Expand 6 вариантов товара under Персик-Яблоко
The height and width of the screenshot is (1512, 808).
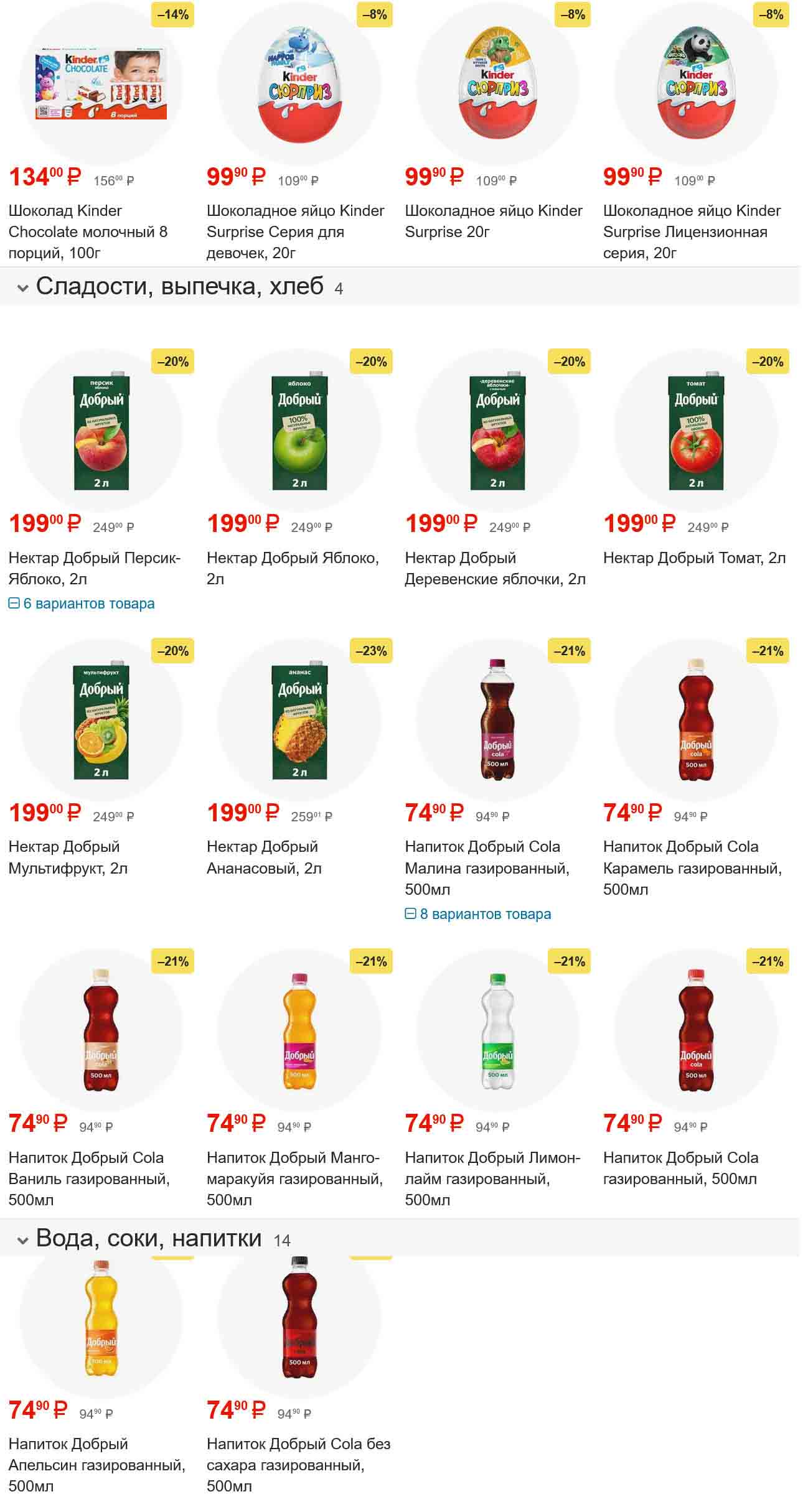pos(82,604)
